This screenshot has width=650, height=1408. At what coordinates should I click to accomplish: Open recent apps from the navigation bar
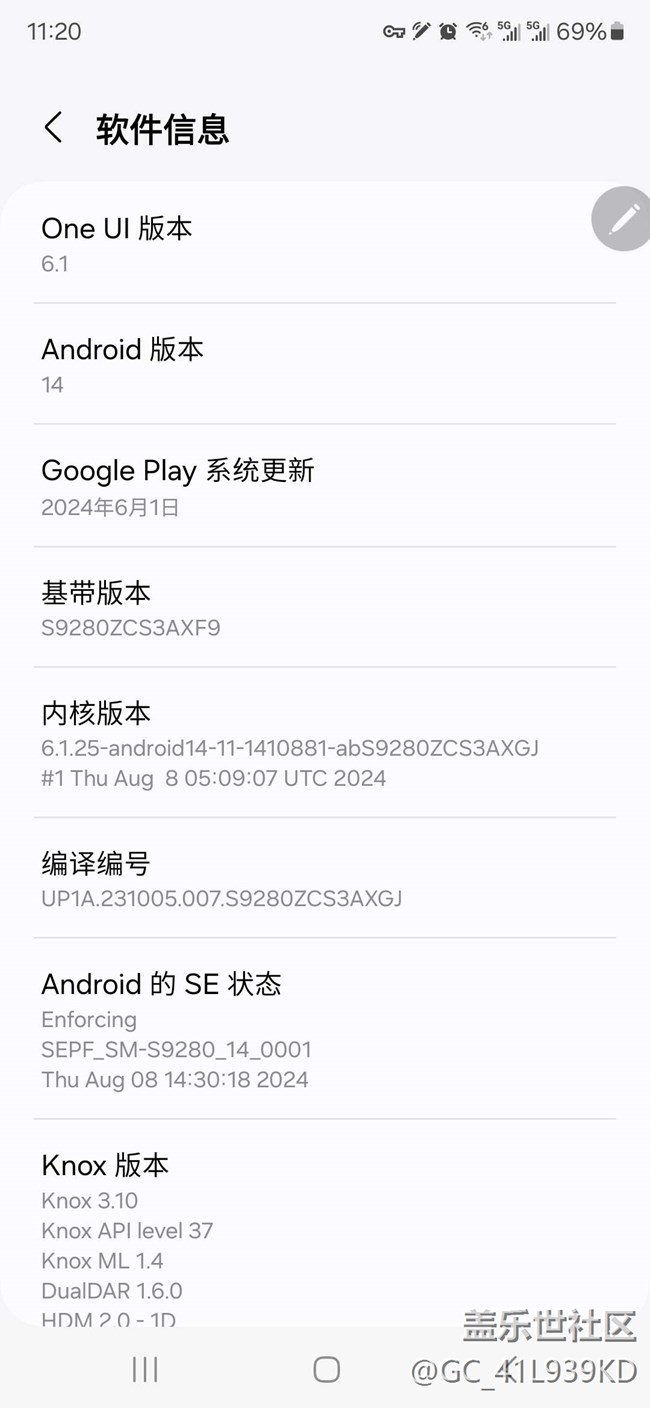(145, 1369)
